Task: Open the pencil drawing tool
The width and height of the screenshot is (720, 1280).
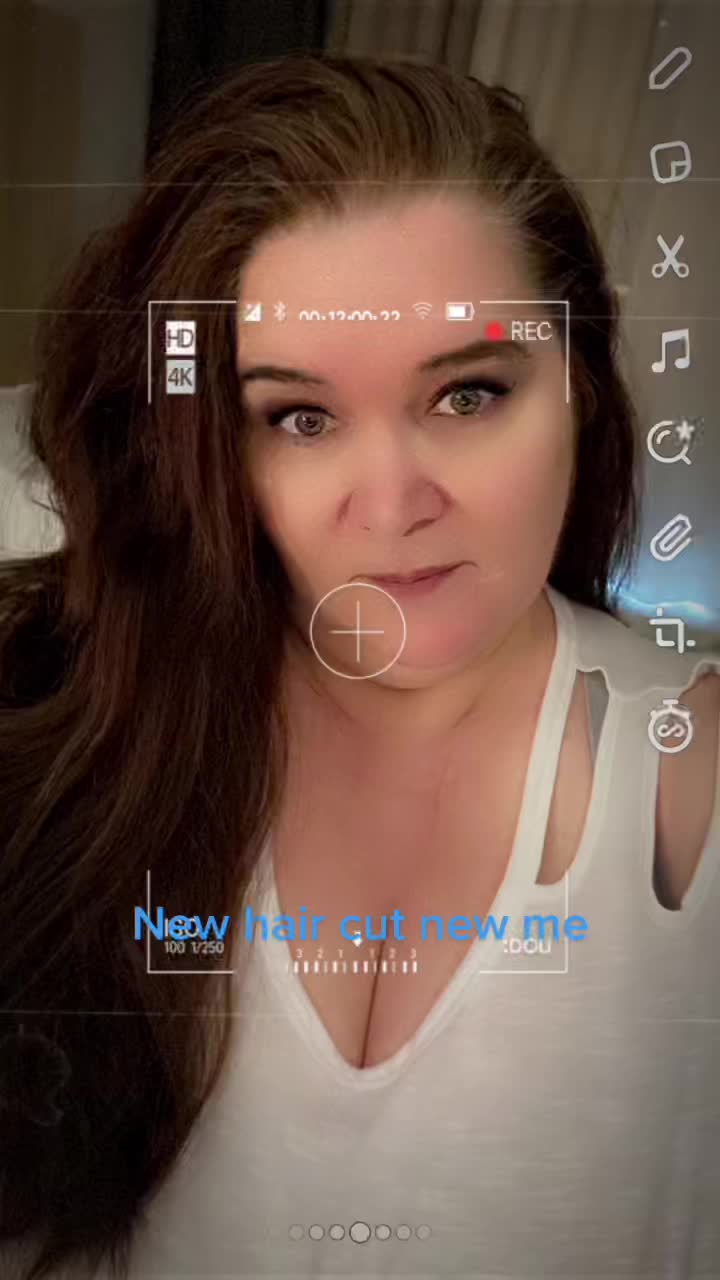Action: (670, 68)
